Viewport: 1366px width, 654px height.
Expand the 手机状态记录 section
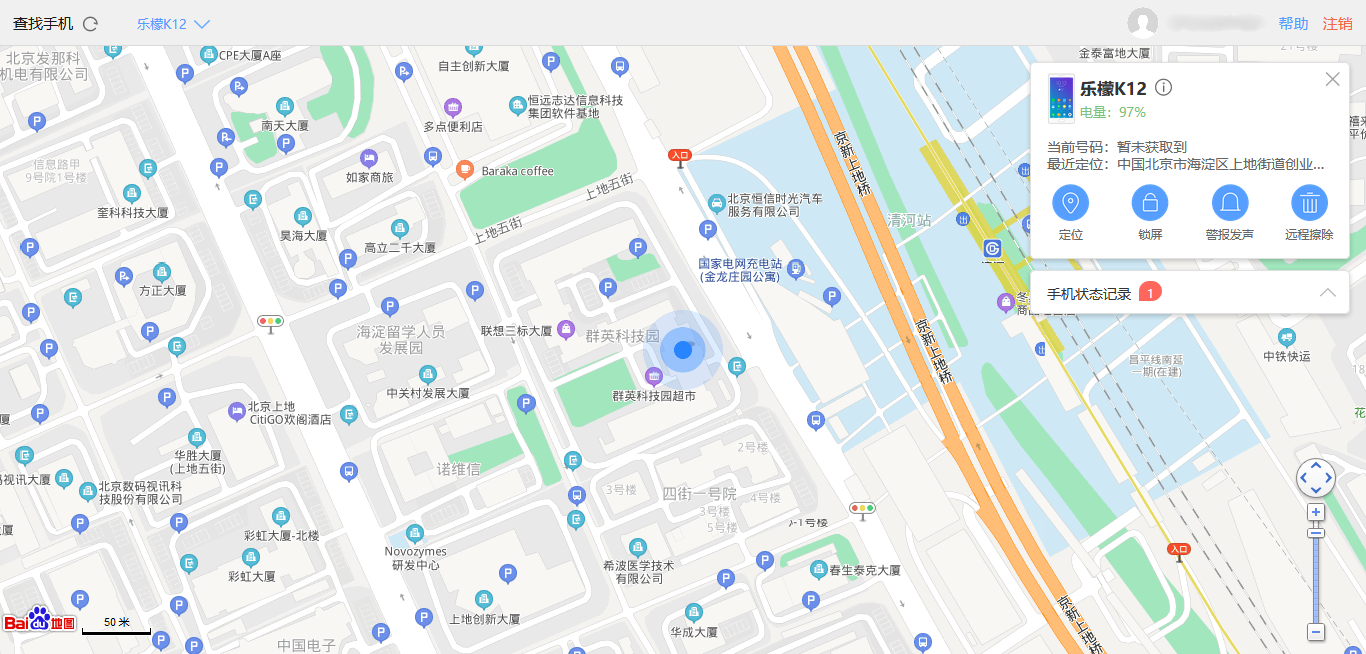1327,293
